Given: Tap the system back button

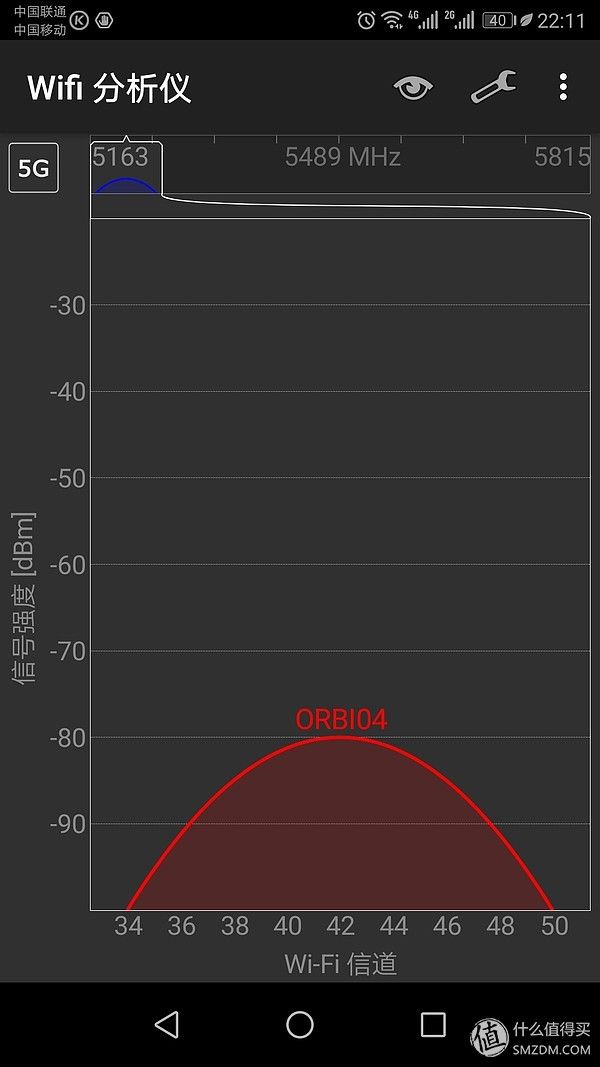Looking at the screenshot, I should (167, 1023).
